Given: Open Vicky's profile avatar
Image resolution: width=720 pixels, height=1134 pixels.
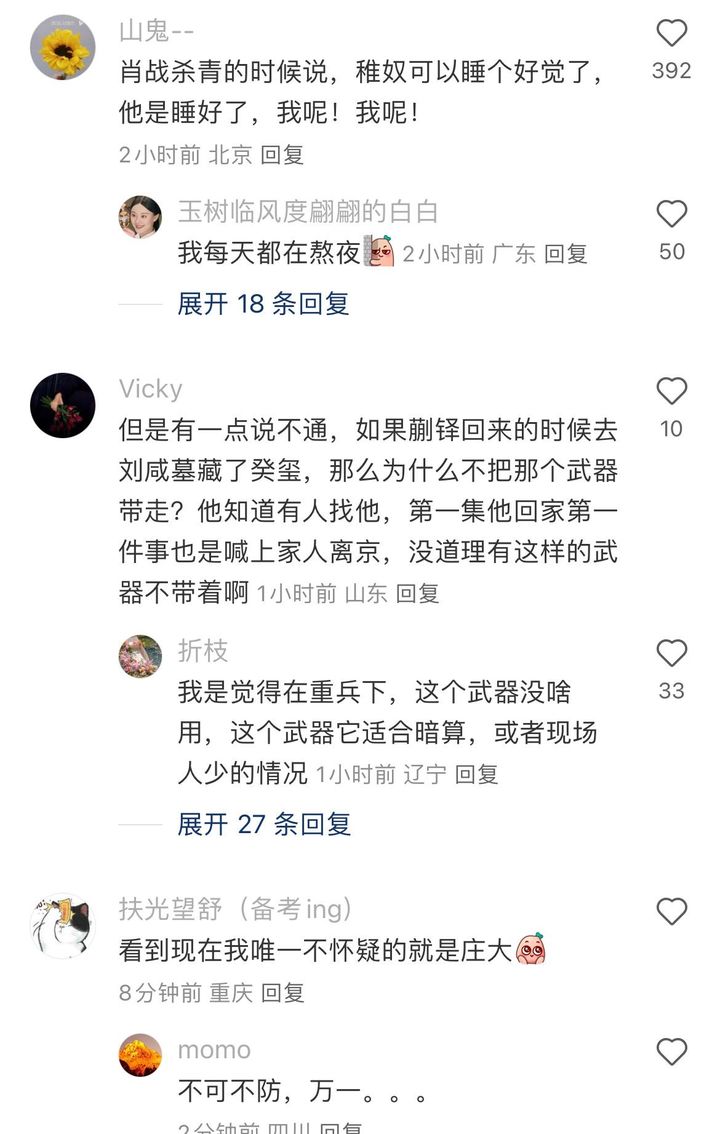Looking at the screenshot, I should [63, 405].
